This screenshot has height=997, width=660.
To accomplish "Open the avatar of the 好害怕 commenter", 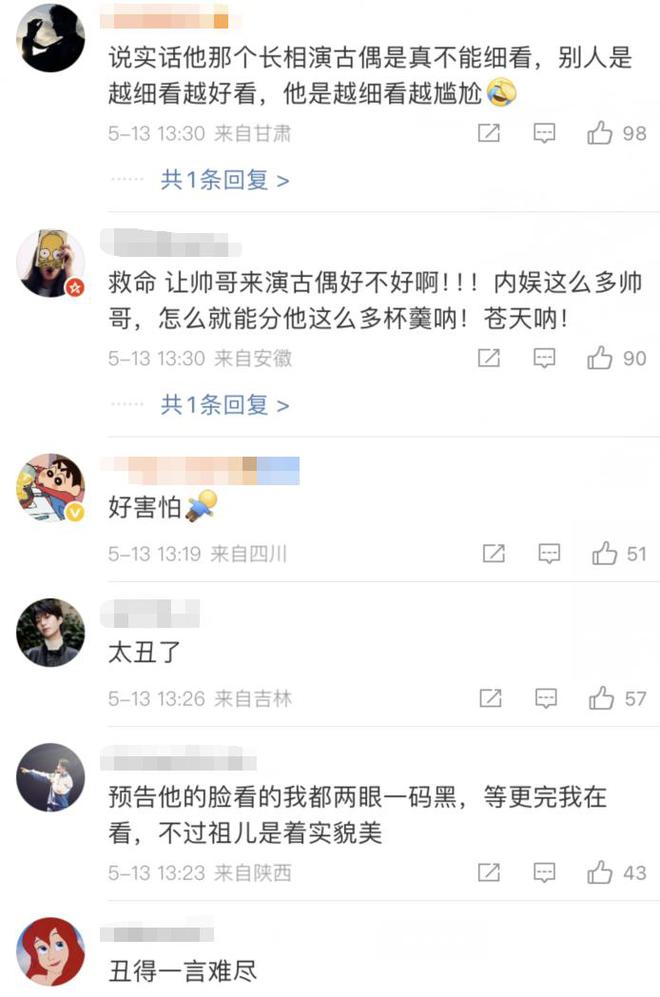I will point(49,489).
